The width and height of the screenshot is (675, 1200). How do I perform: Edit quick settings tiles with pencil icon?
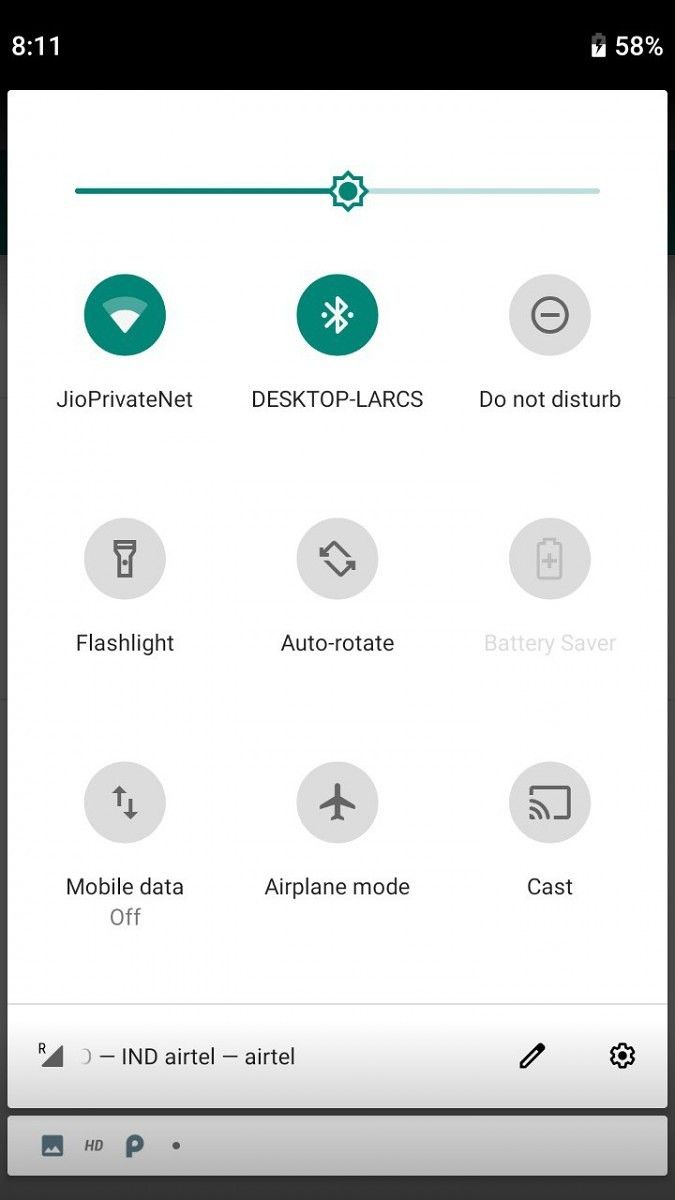point(532,1056)
